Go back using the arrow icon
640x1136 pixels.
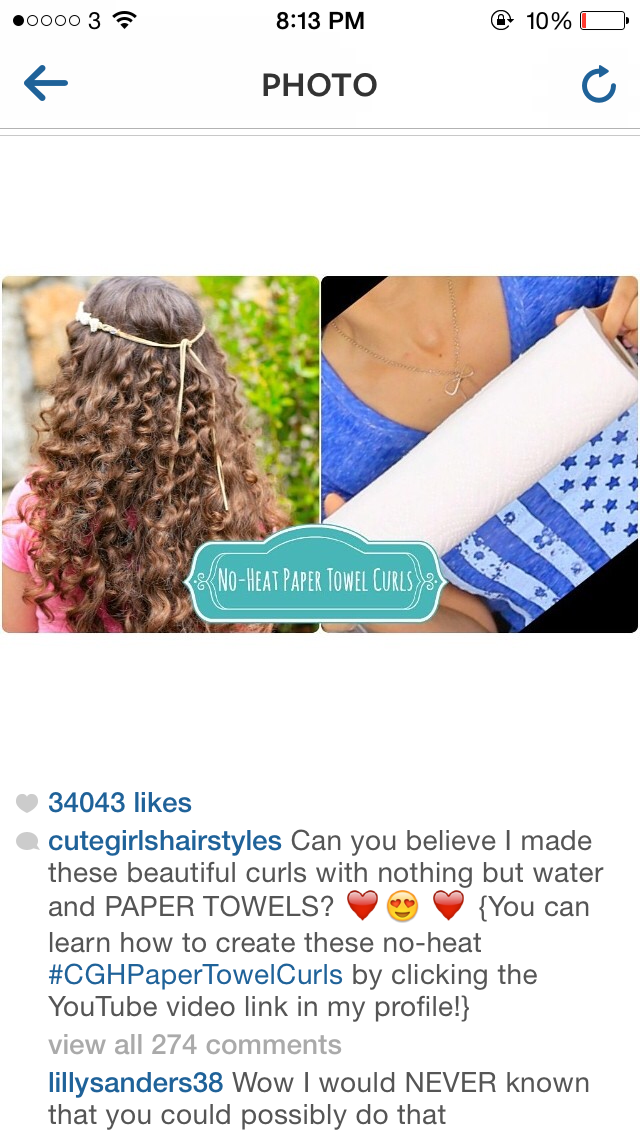(x=46, y=84)
